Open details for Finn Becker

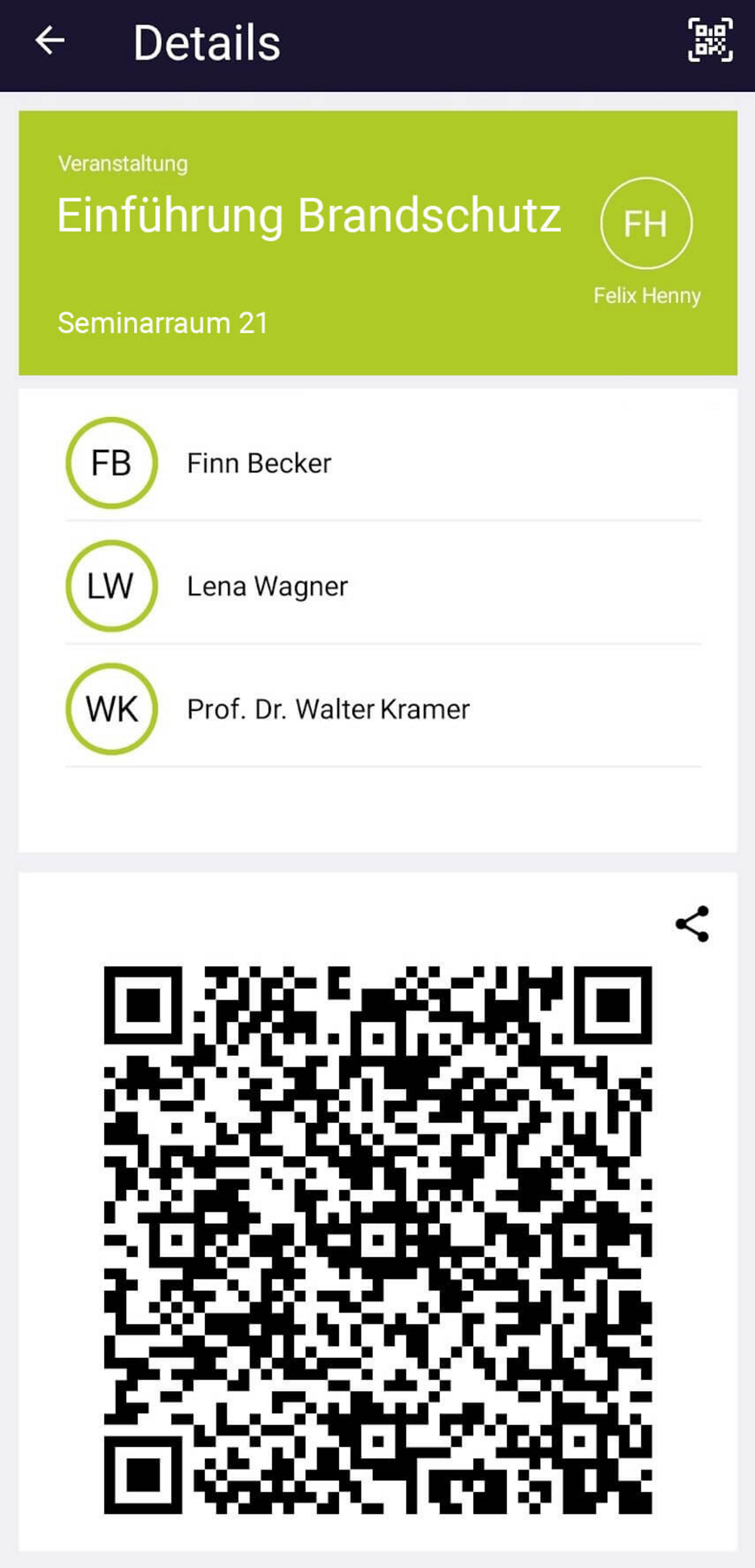coord(259,464)
